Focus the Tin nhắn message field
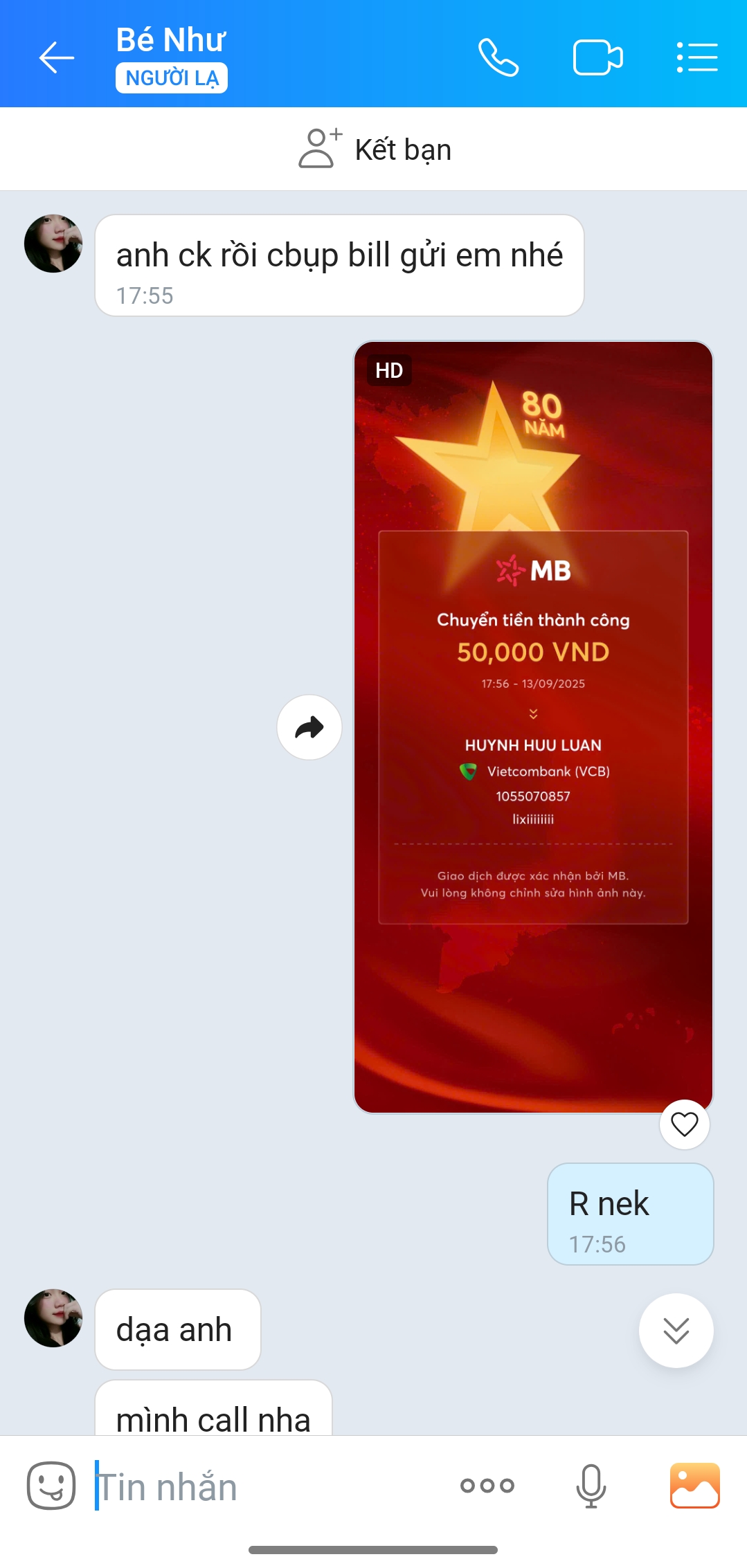 [x=263, y=1486]
